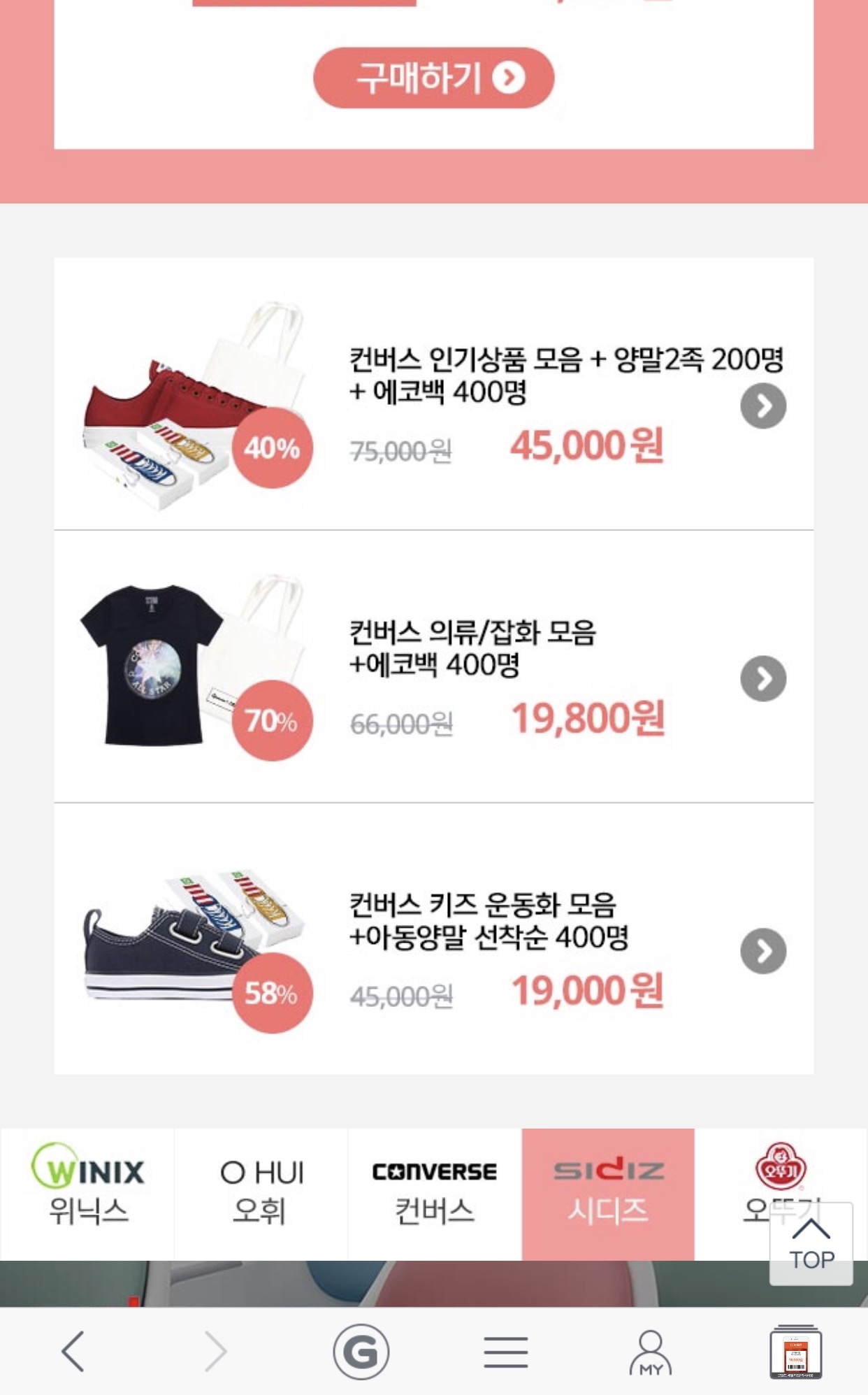This screenshot has height=1395, width=868.
Task: Open the recently viewed items thumbnail
Action: click(795, 1351)
